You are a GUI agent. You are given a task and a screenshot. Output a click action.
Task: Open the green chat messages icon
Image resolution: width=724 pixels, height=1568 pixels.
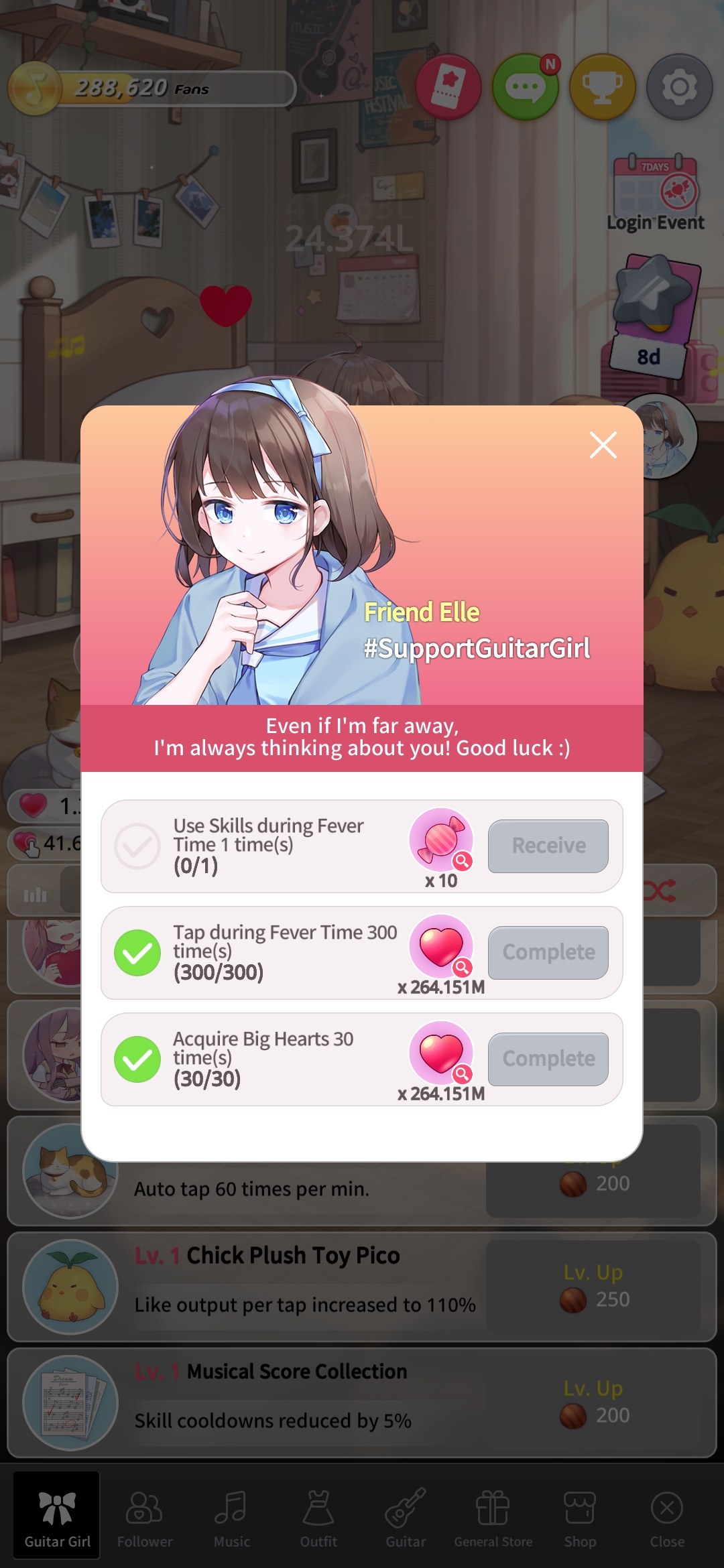tap(525, 87)
